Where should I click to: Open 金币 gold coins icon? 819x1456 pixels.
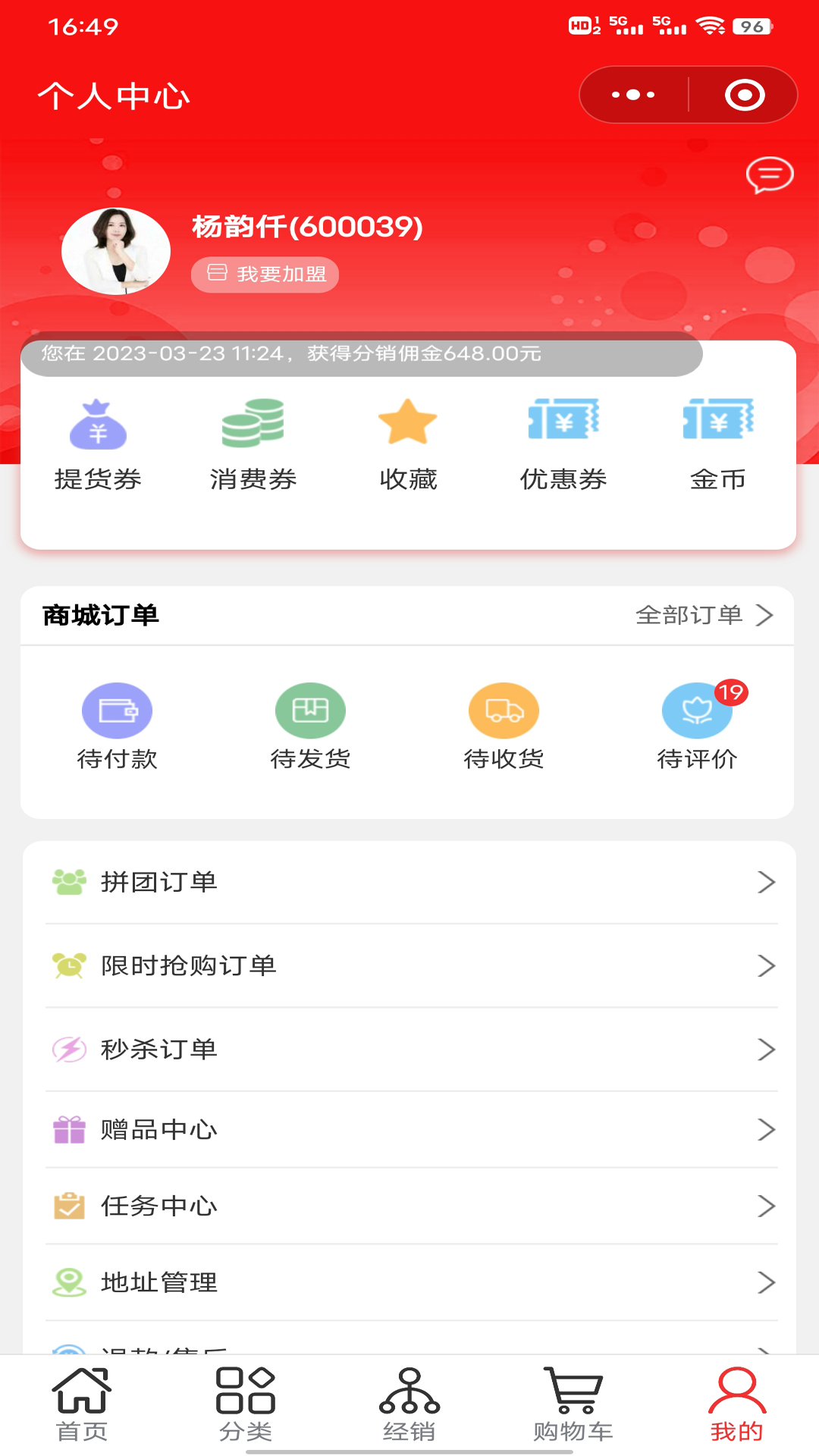tap(718, 444)
